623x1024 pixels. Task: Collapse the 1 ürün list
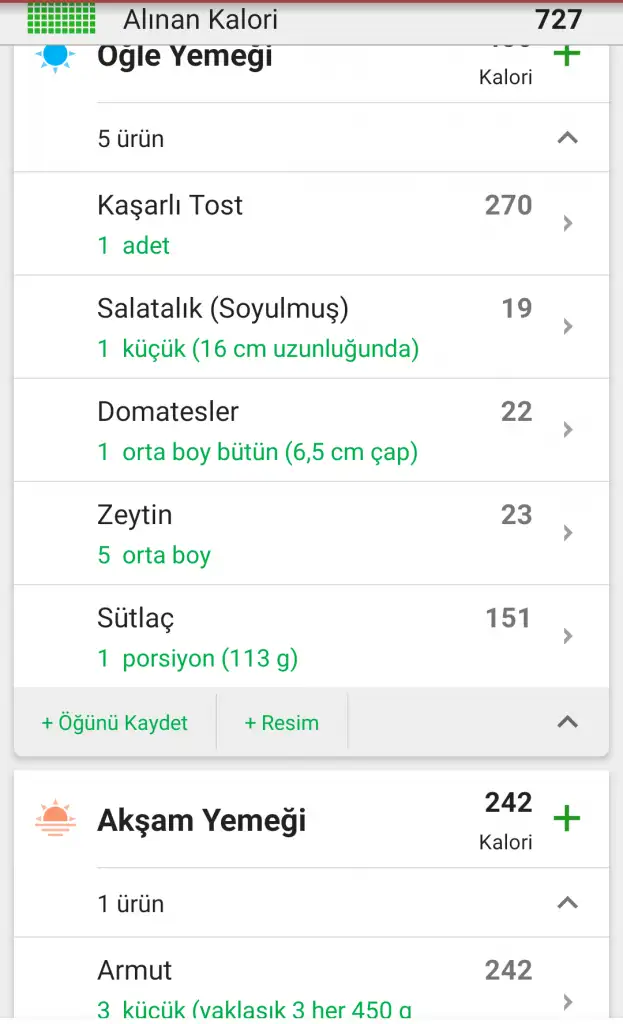tap(567, 903)
